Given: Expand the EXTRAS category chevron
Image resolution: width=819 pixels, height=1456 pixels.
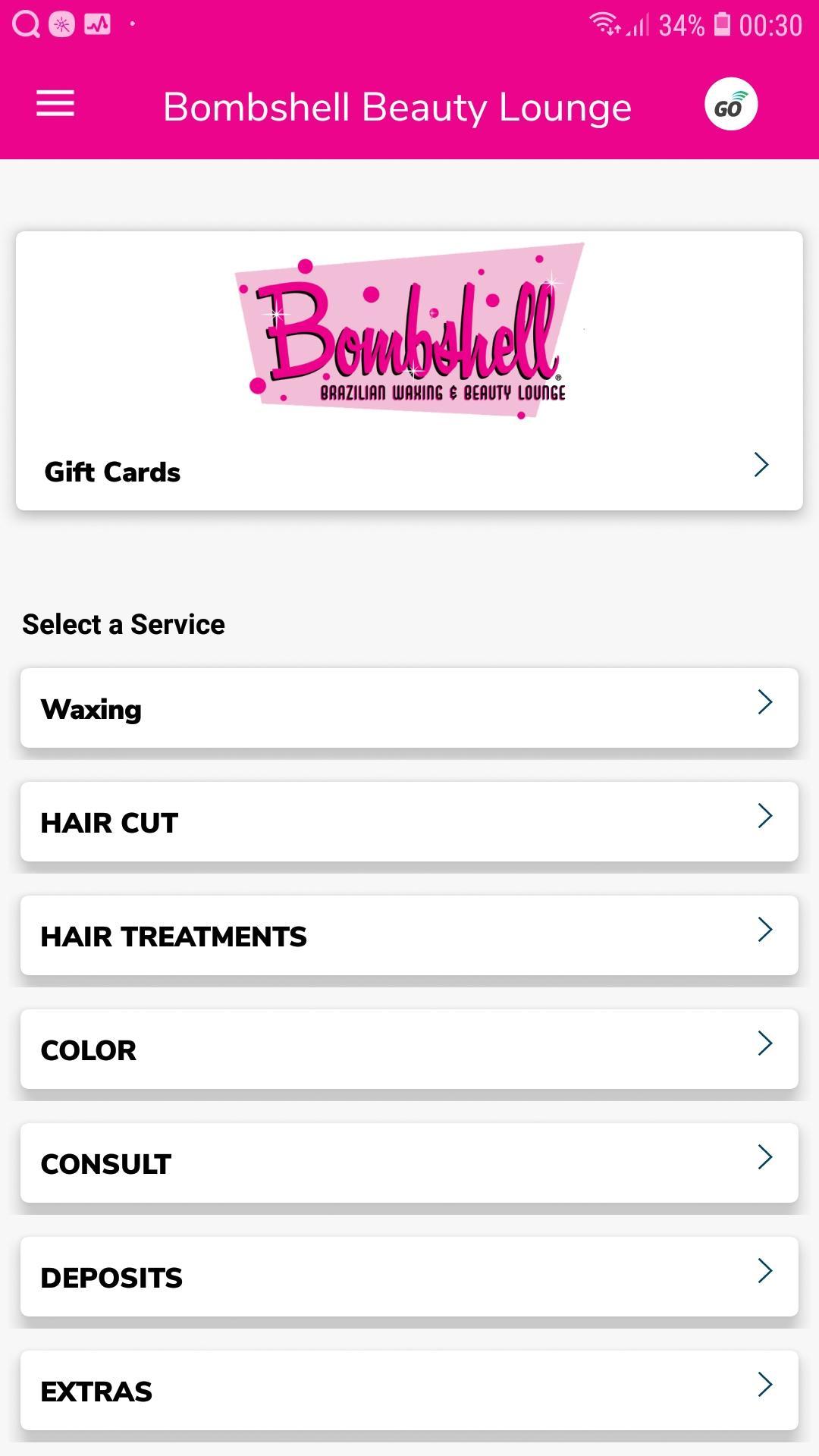Looking at the screenshot, I should coord(767,1385).
